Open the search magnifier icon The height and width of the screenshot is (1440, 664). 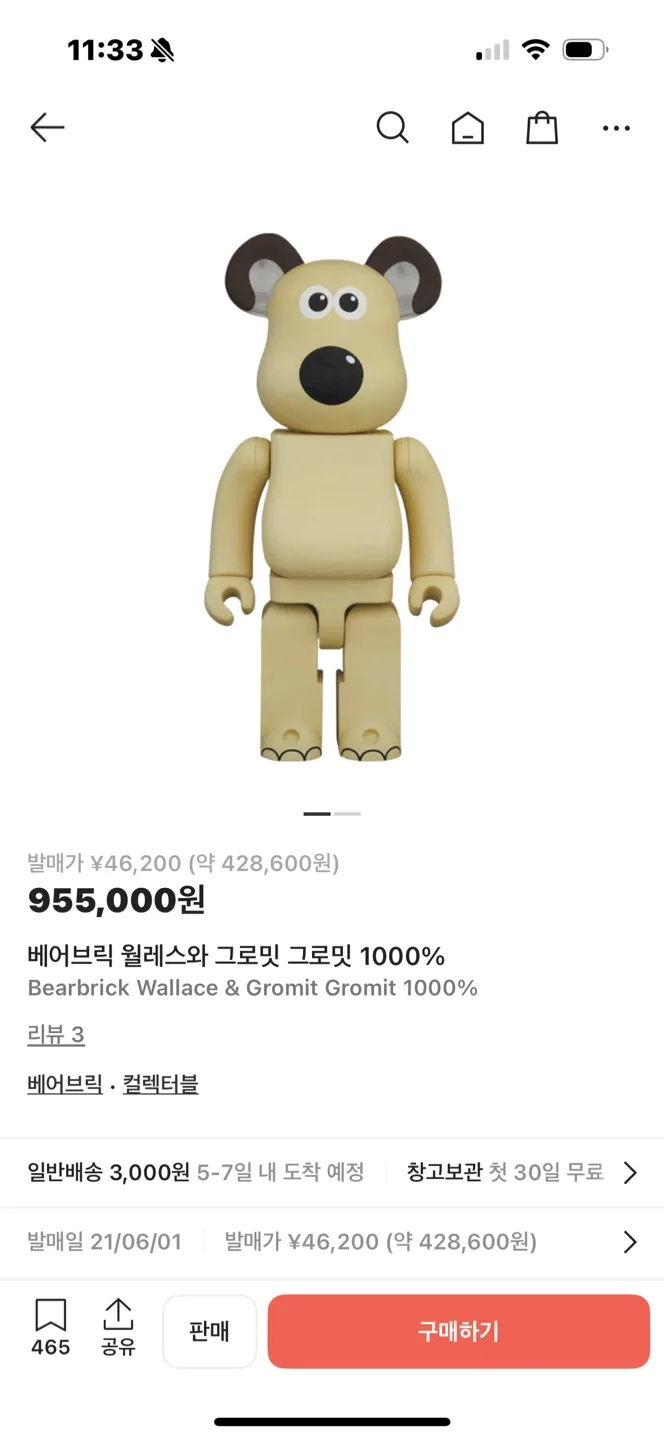click(392, 128)
